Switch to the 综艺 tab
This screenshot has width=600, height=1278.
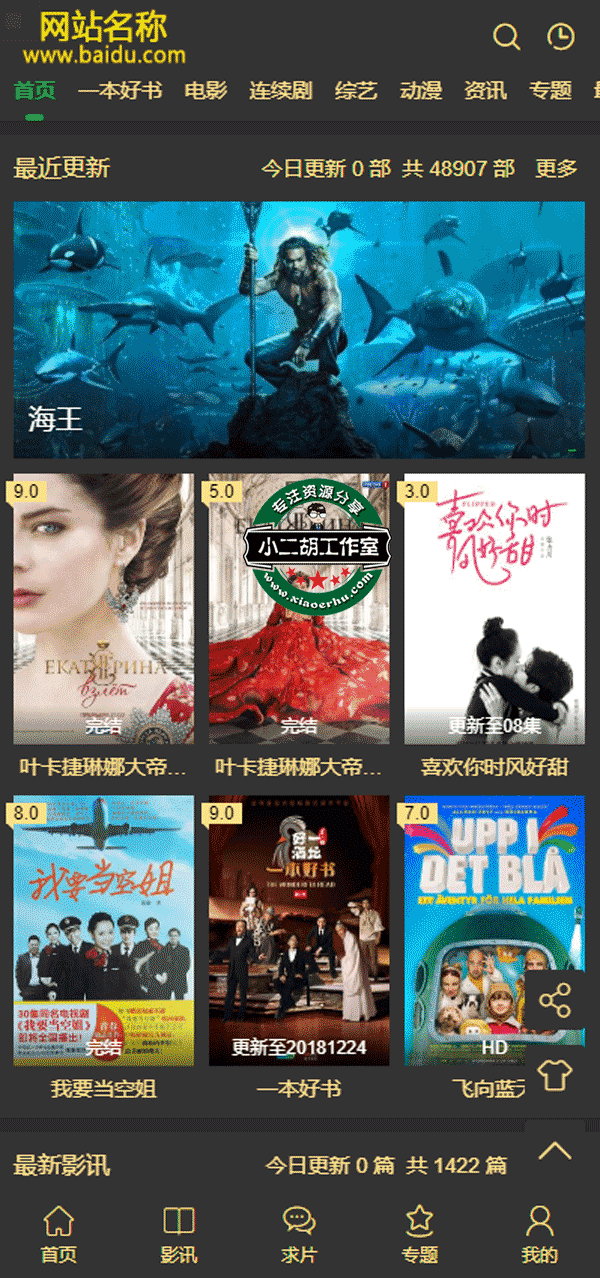tap(356, 91)
